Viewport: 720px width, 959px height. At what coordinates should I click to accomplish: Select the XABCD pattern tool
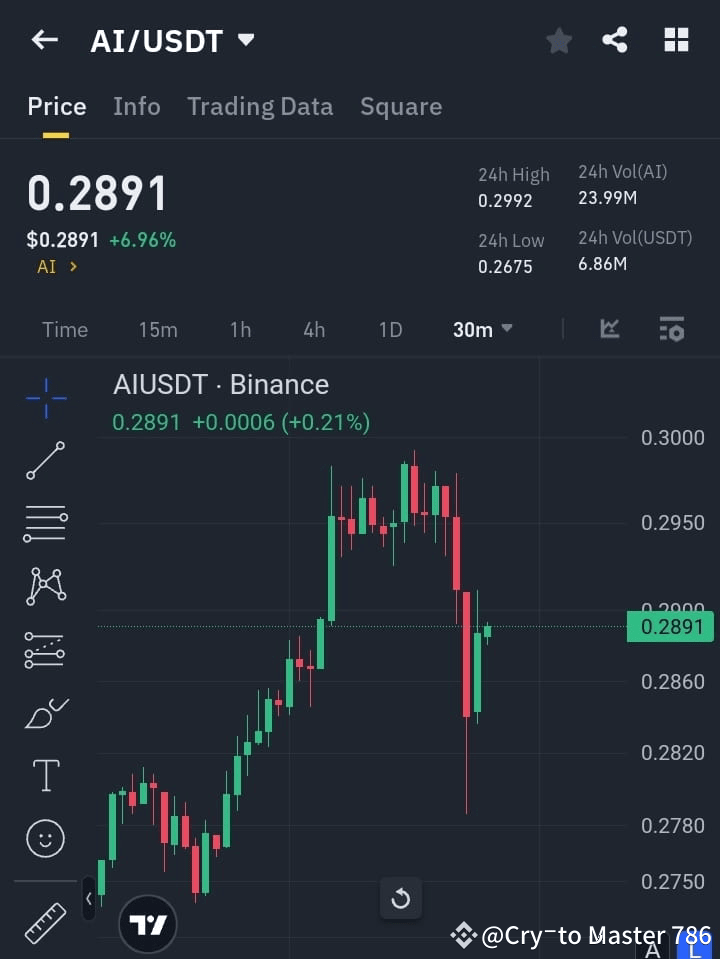click(45, 587)
